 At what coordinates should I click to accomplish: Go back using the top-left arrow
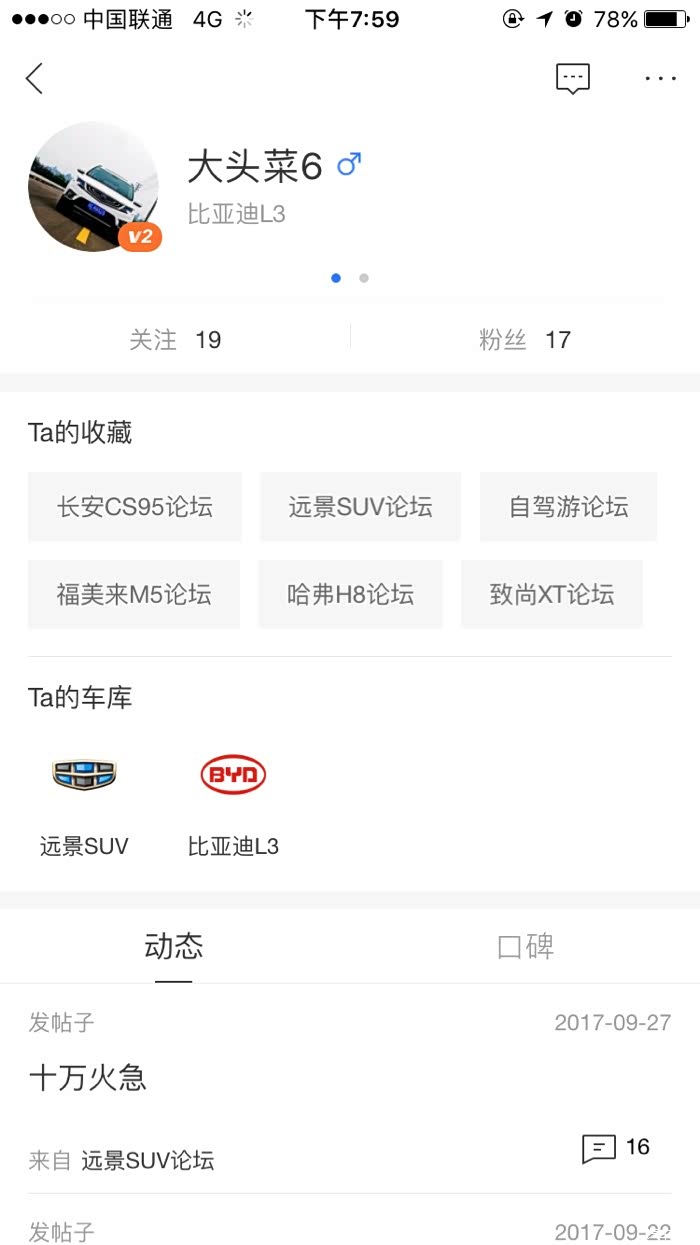(35, 78)
